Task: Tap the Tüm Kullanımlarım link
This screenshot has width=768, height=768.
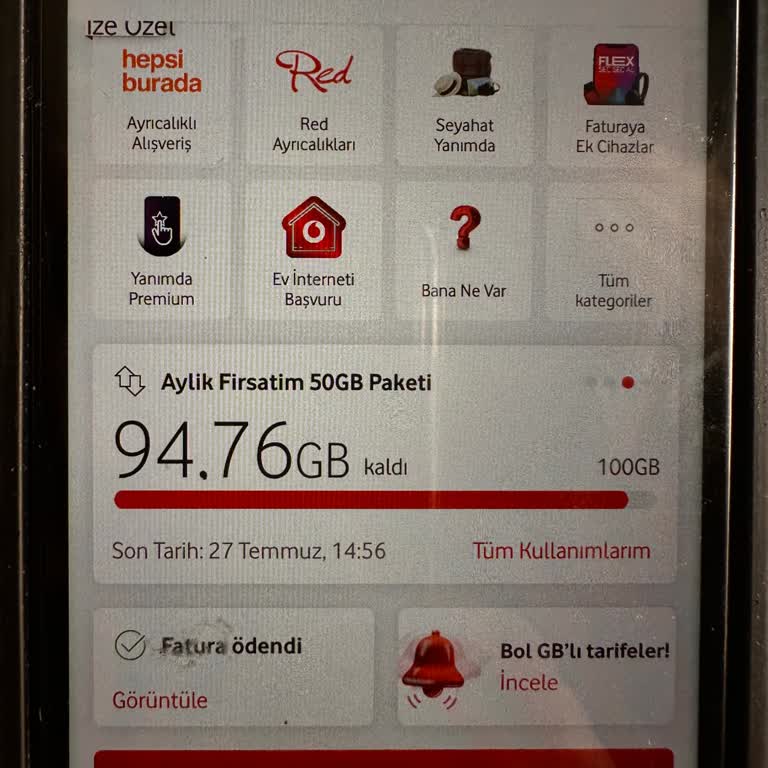Action: (560, 551)
